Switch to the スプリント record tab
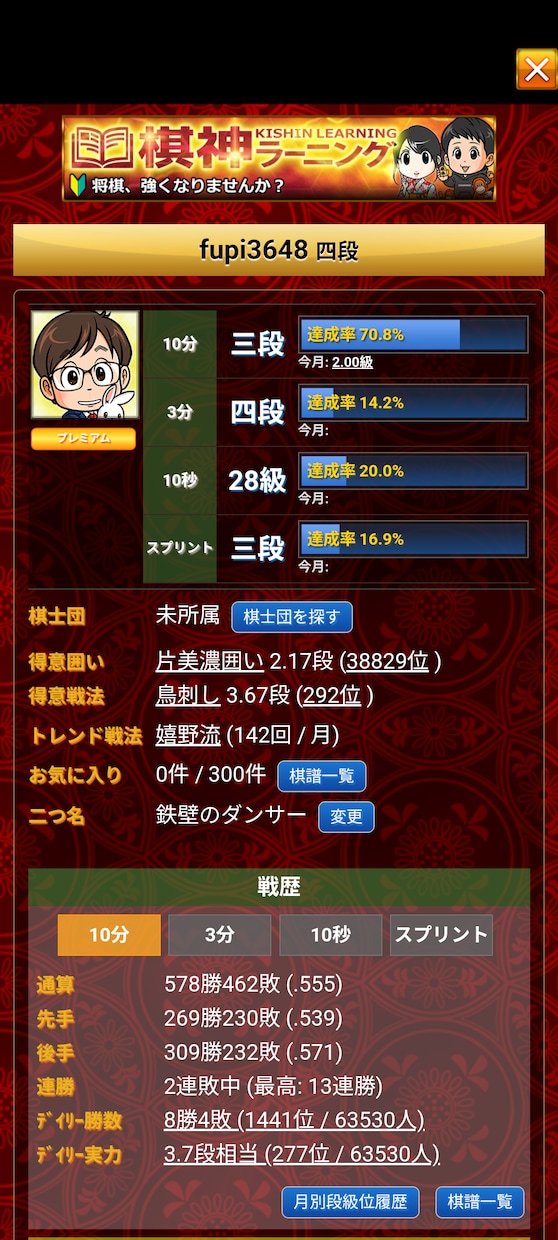This screenshot has width=558, height=1240. [x=441, y=935]
